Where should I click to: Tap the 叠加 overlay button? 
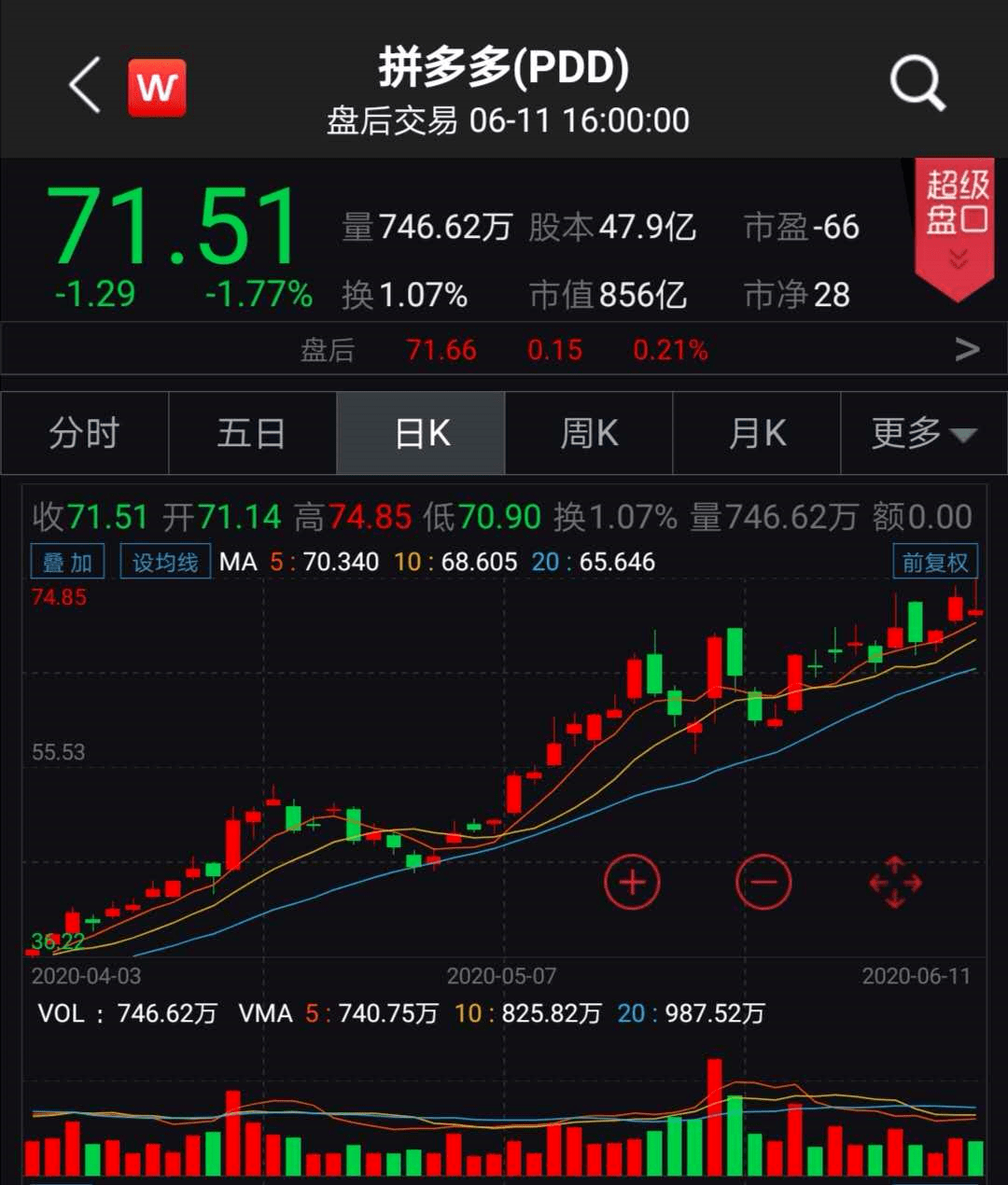pyautogui.click(x=67, y=563)
